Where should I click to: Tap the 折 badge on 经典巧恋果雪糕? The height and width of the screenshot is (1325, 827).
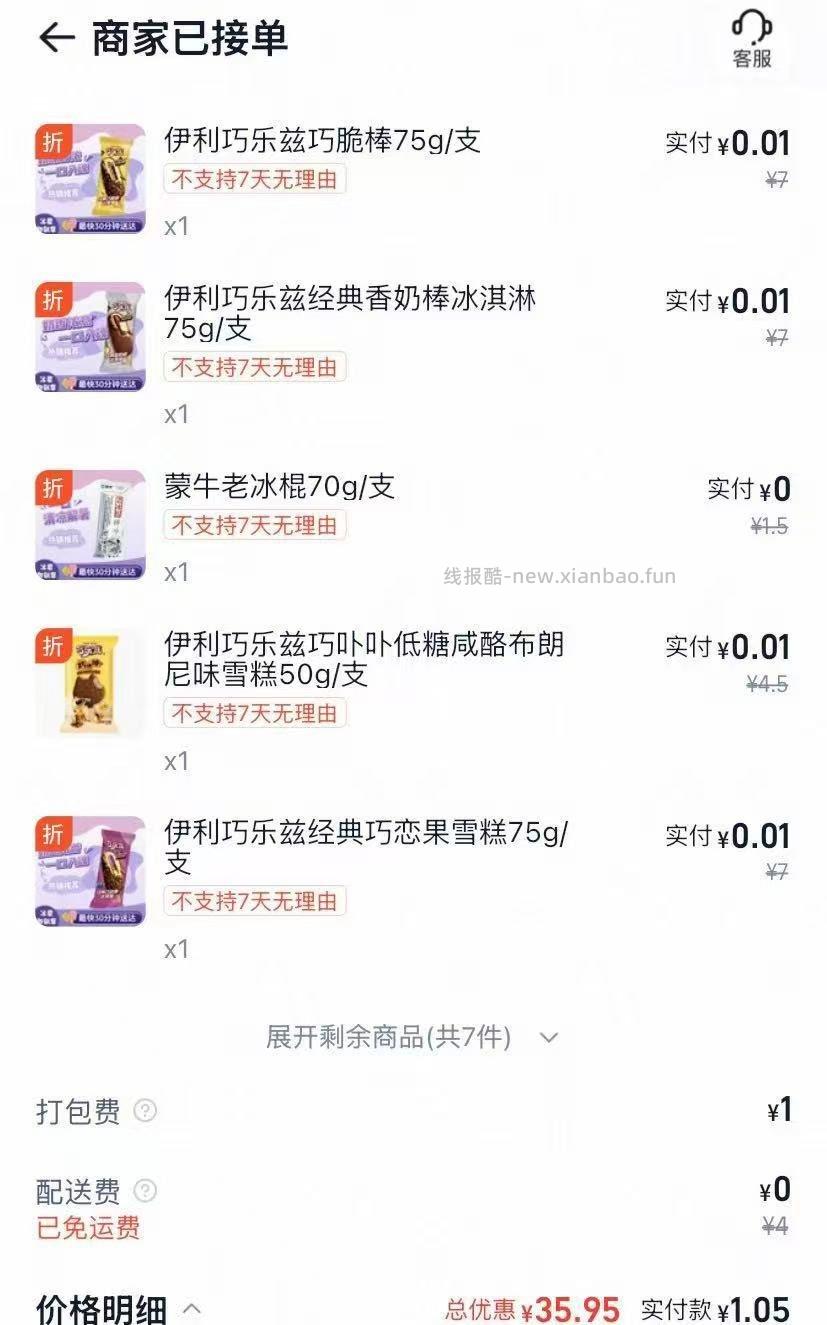55,831
